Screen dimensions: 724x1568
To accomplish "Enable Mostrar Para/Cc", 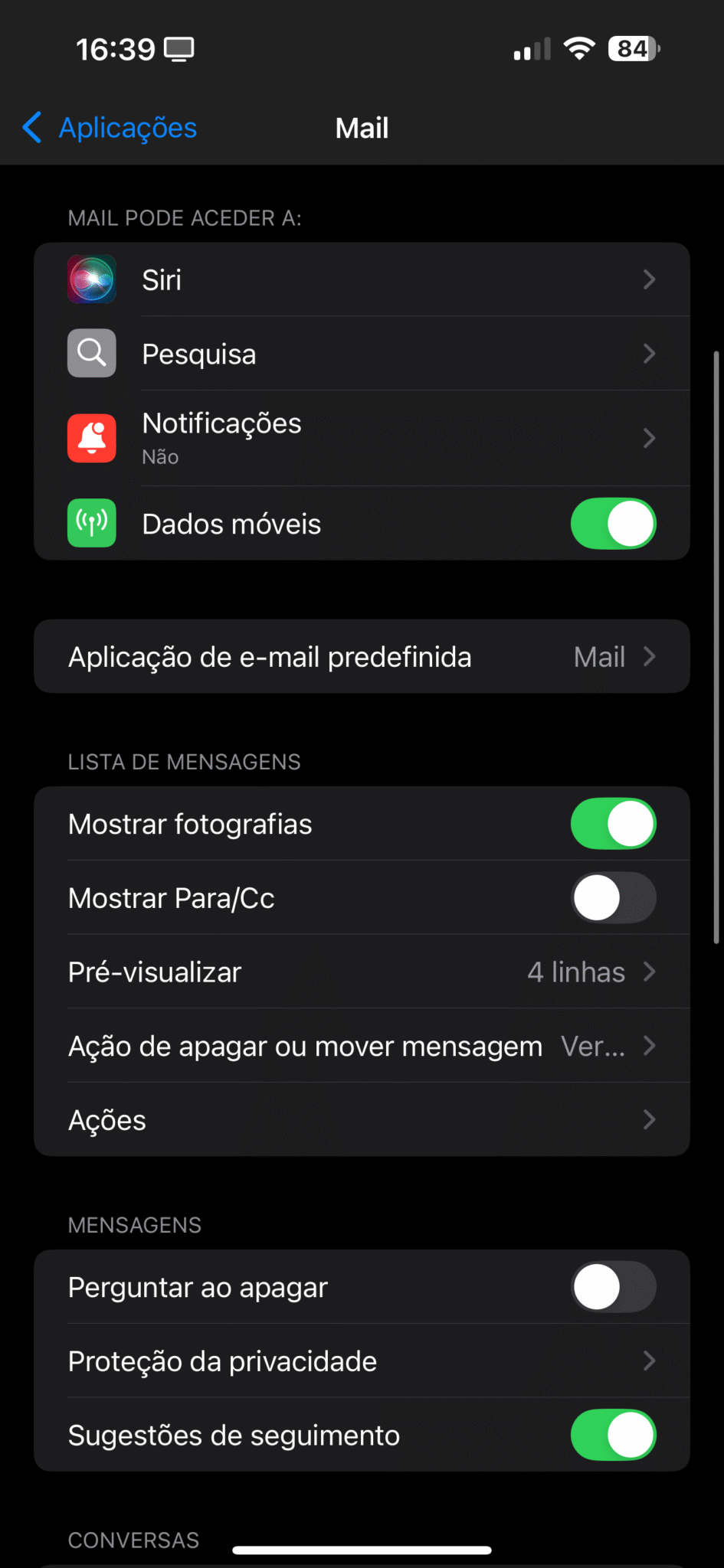I will click(x=613, y=897).
